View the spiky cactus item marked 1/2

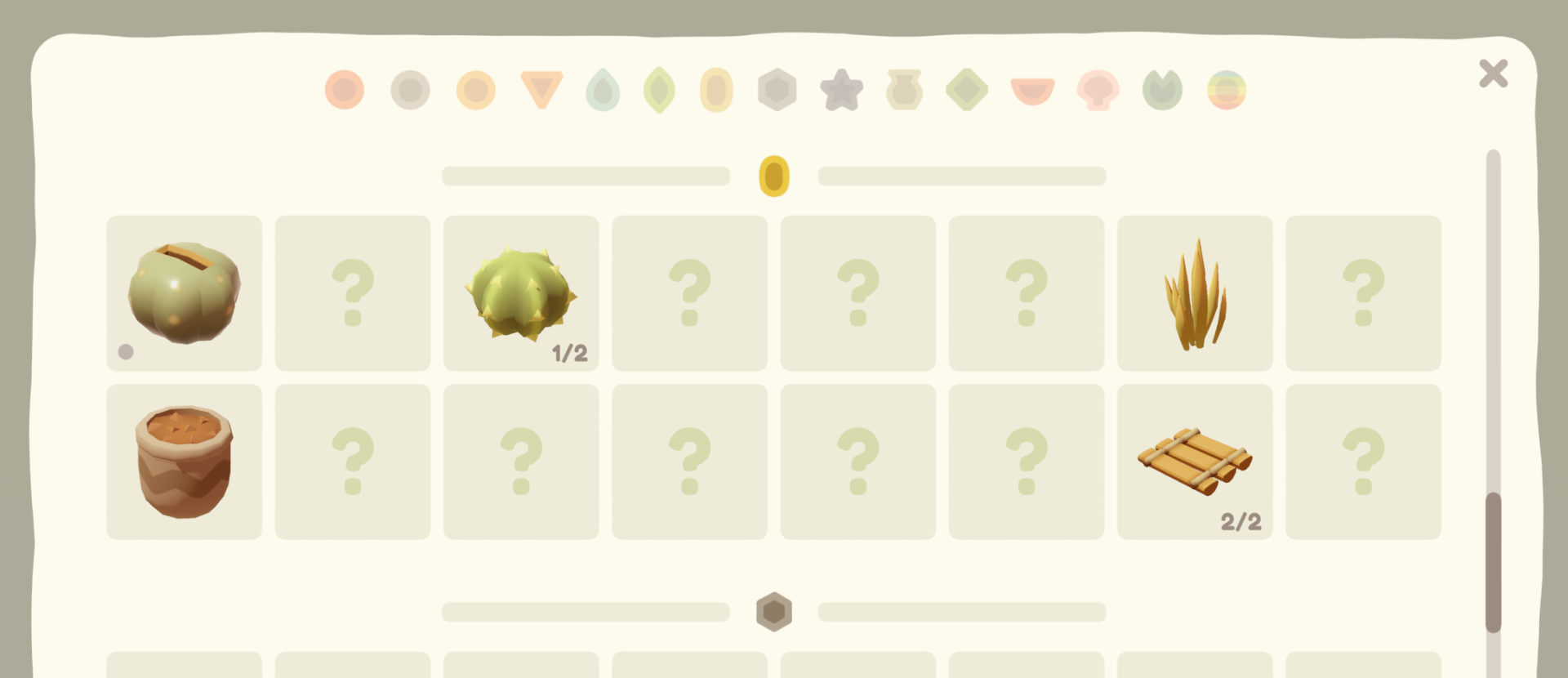click(x=521, y=292)
